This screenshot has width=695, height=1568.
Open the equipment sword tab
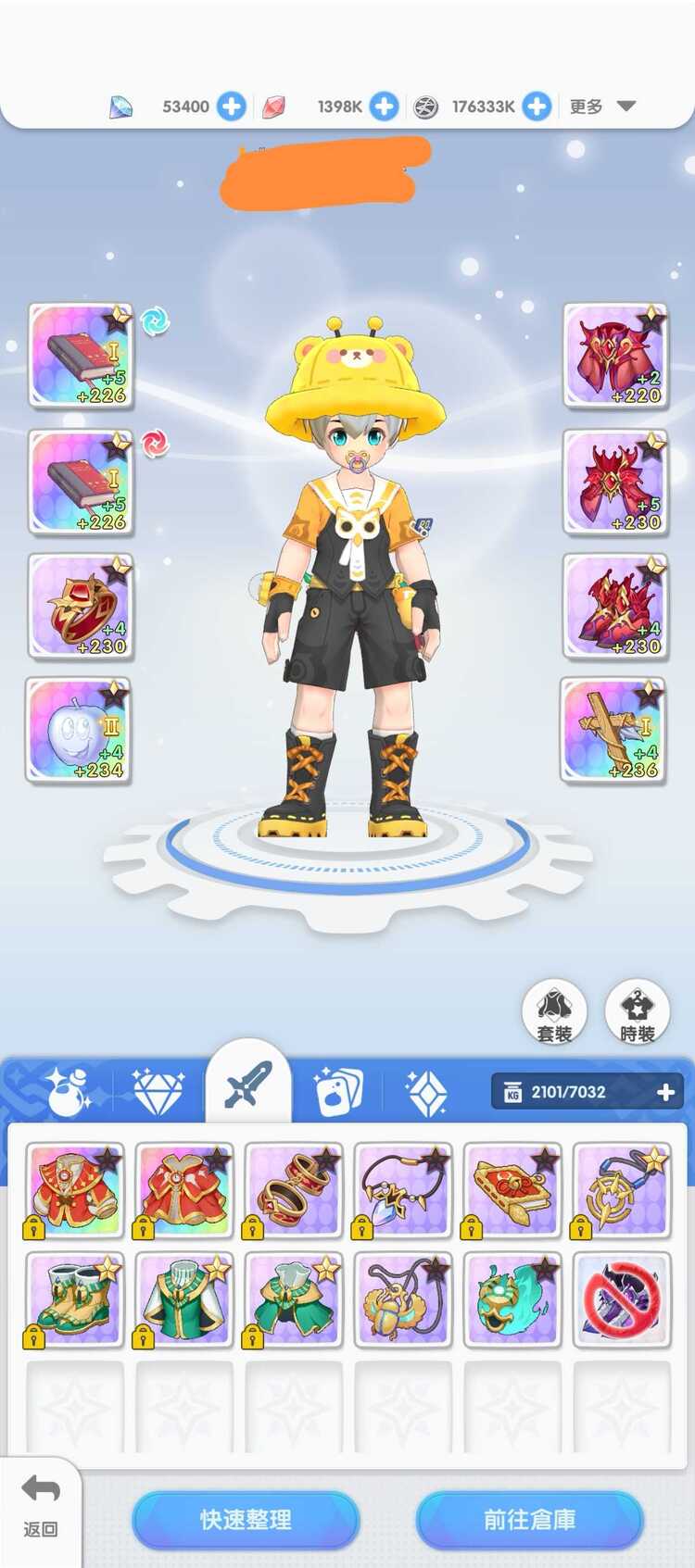tap(248, 1085)
